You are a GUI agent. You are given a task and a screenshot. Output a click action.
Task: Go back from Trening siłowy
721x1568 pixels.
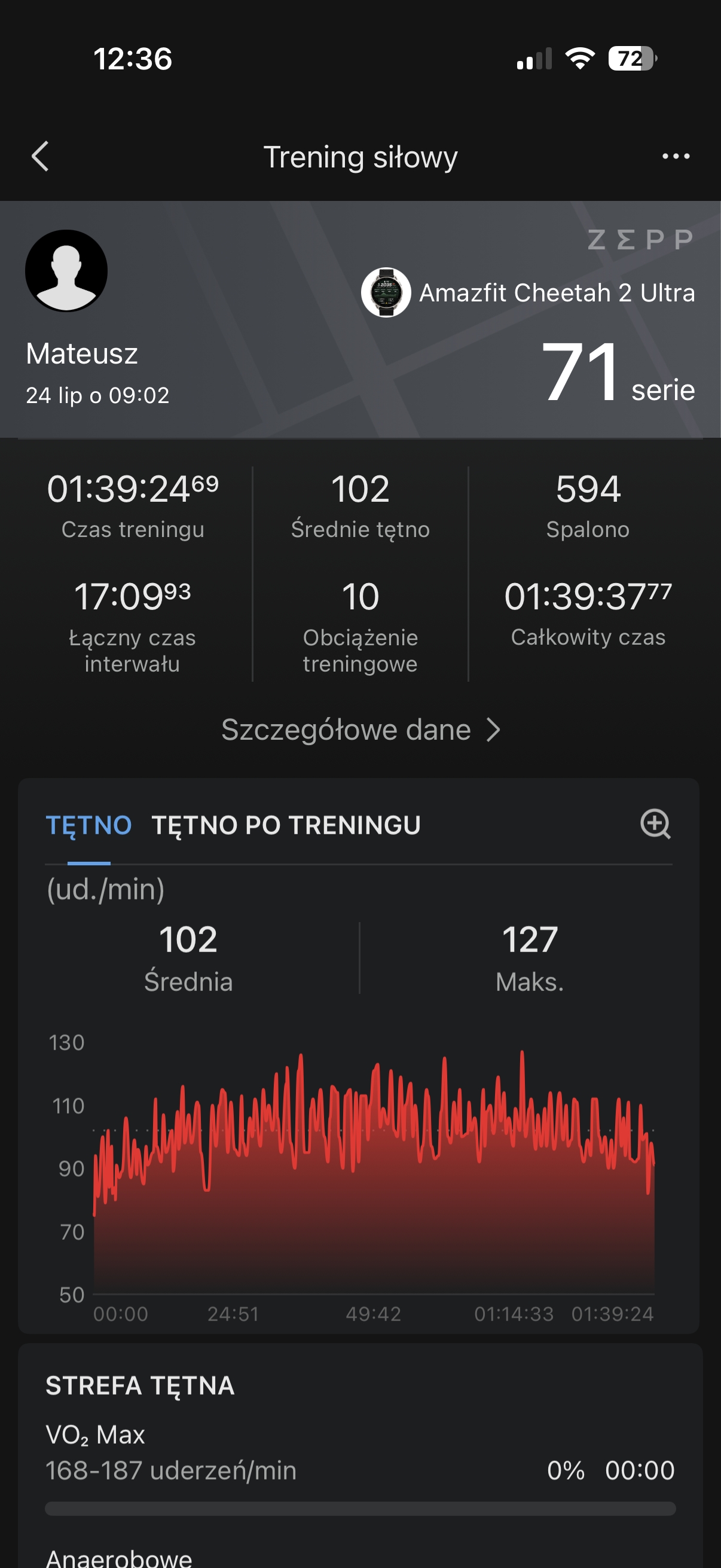tap(40, 157)
